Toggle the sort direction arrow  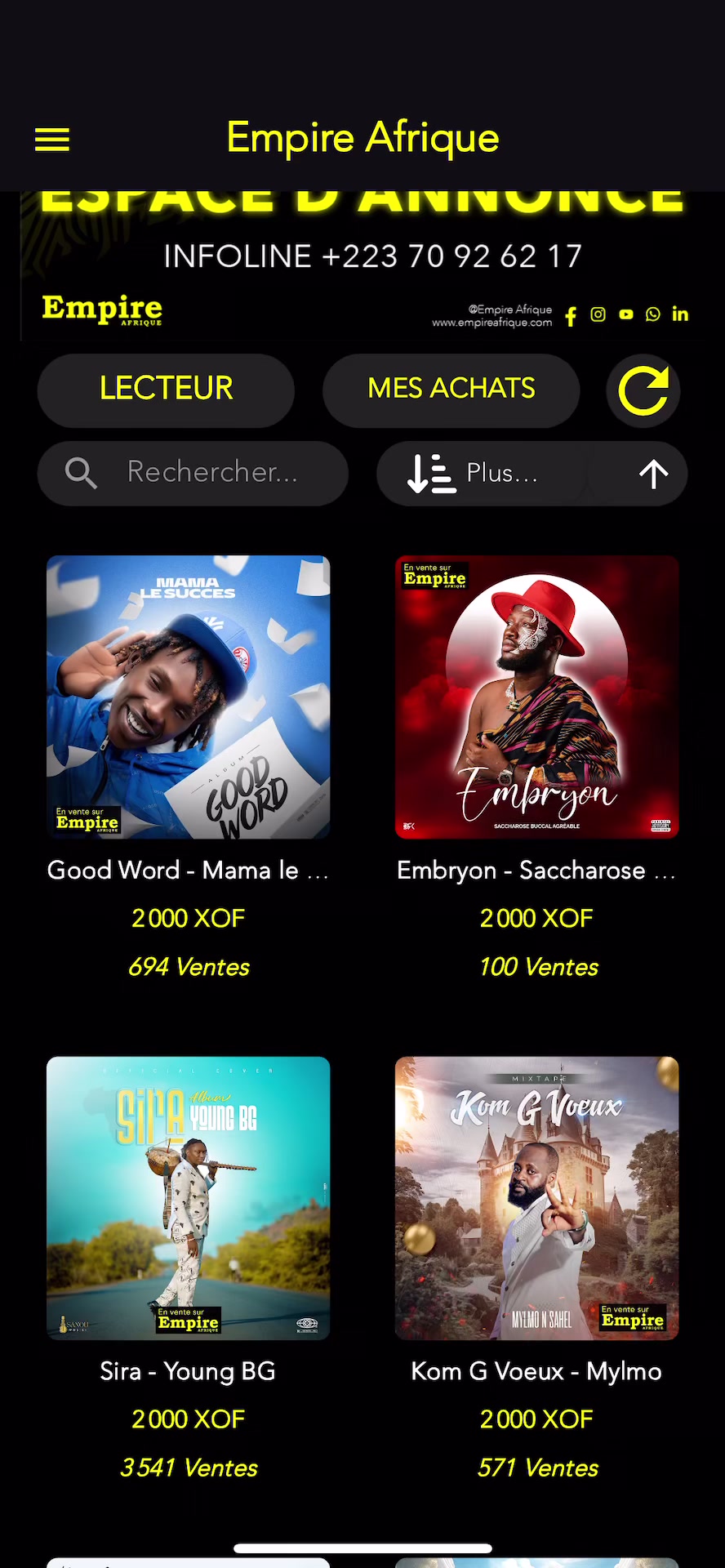pos(653,474)
